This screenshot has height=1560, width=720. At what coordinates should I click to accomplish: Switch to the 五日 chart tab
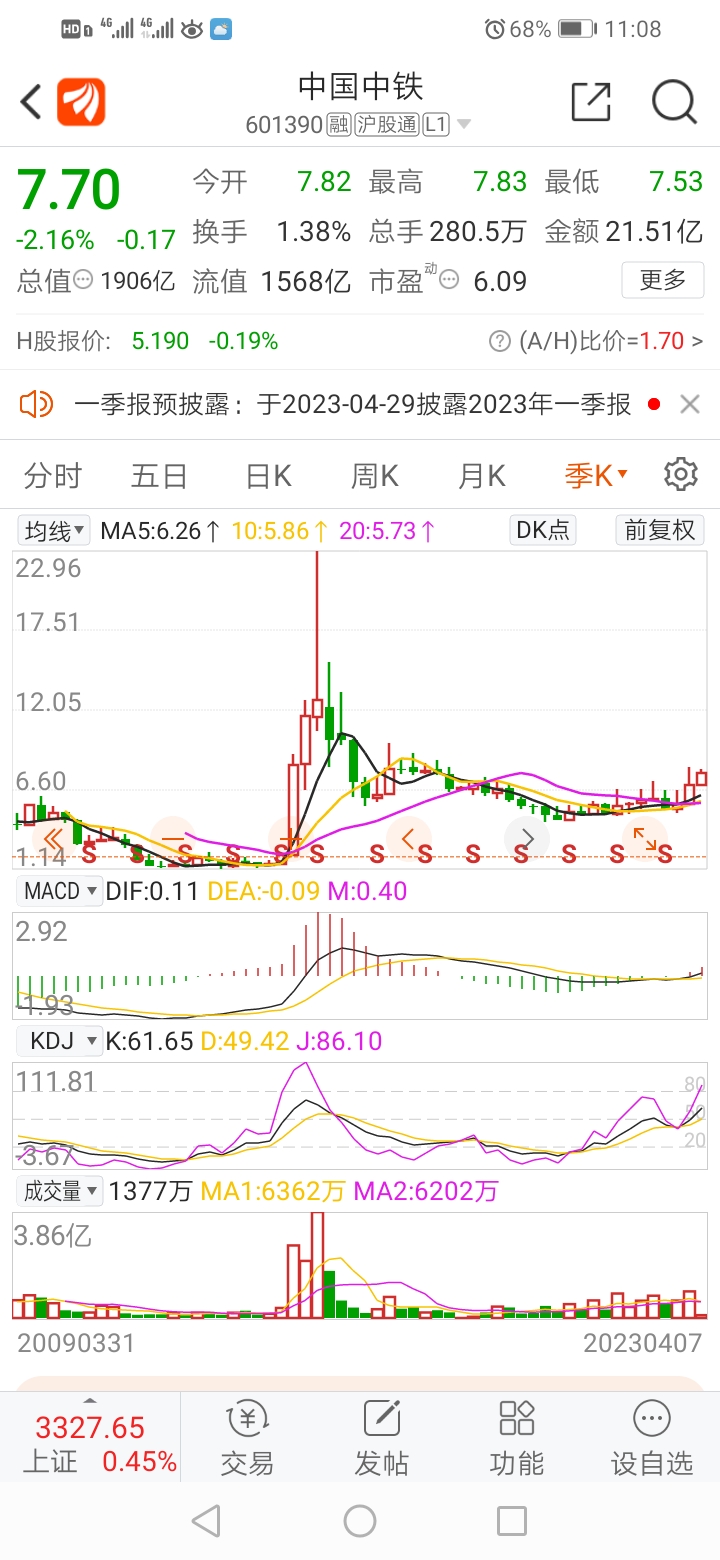159,476
